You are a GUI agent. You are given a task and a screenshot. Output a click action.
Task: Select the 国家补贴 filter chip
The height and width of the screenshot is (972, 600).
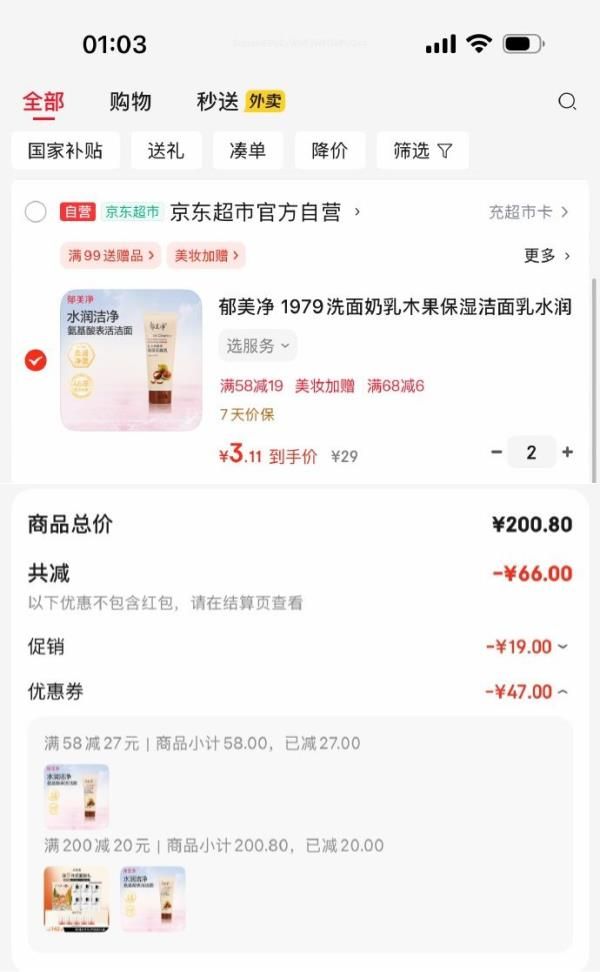[x=65, y=151]
